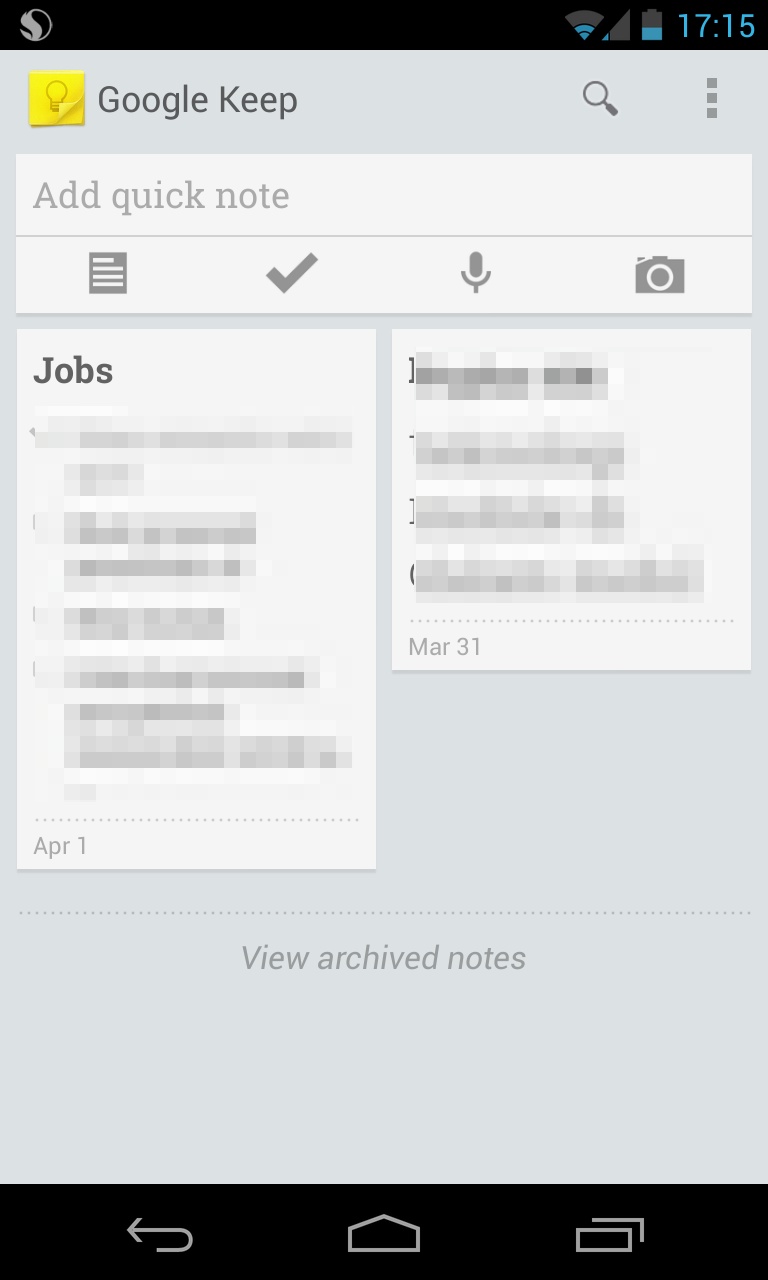Screen dimensions: 768x1280
Task: Open the search magnifier icon
Action: tap(600, 99)
